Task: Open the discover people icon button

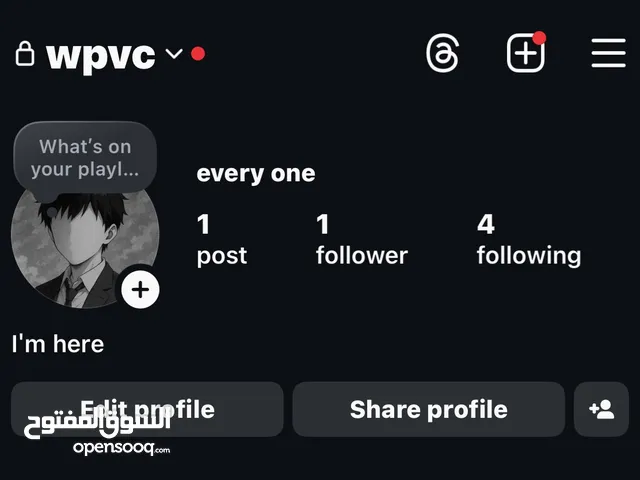Action: (x=601, y=409)
